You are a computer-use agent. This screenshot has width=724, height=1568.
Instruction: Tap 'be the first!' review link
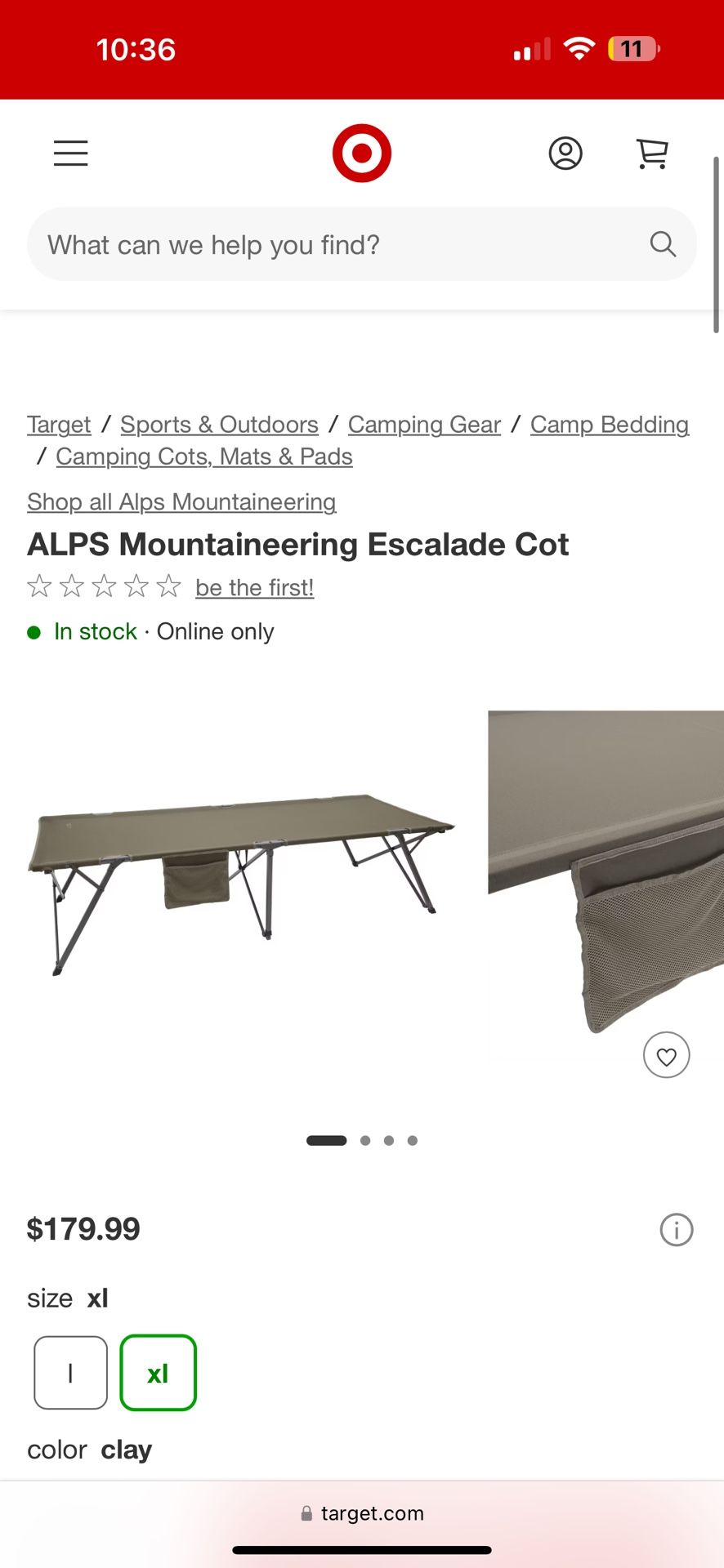(254, 588)
